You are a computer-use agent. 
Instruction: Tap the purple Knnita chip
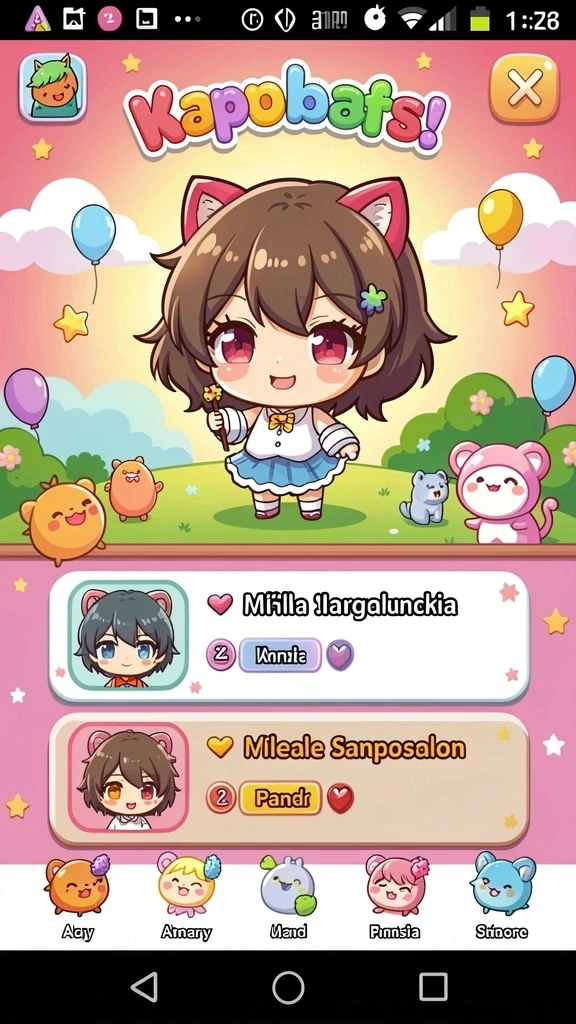280,655
